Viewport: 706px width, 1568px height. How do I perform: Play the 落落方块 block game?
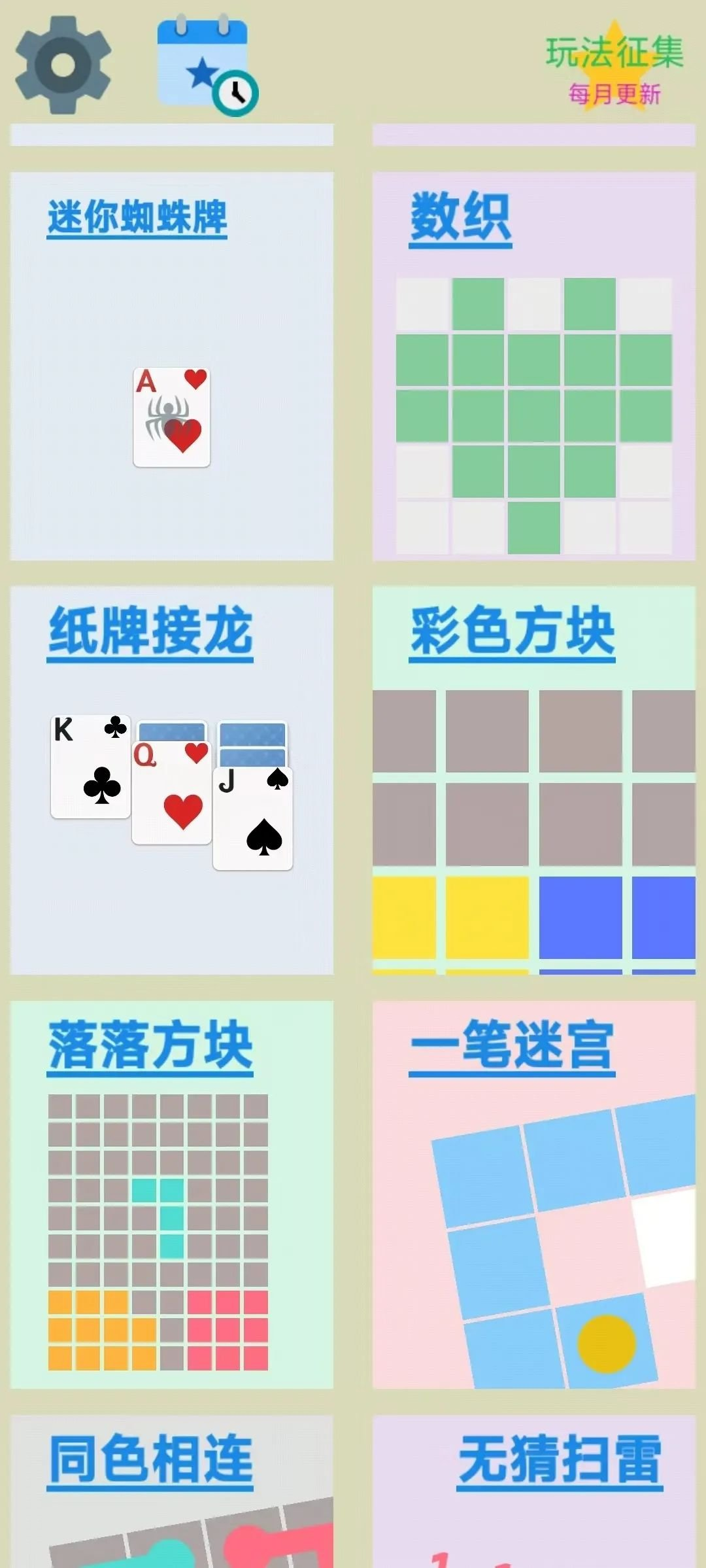tap(171, 1194)
